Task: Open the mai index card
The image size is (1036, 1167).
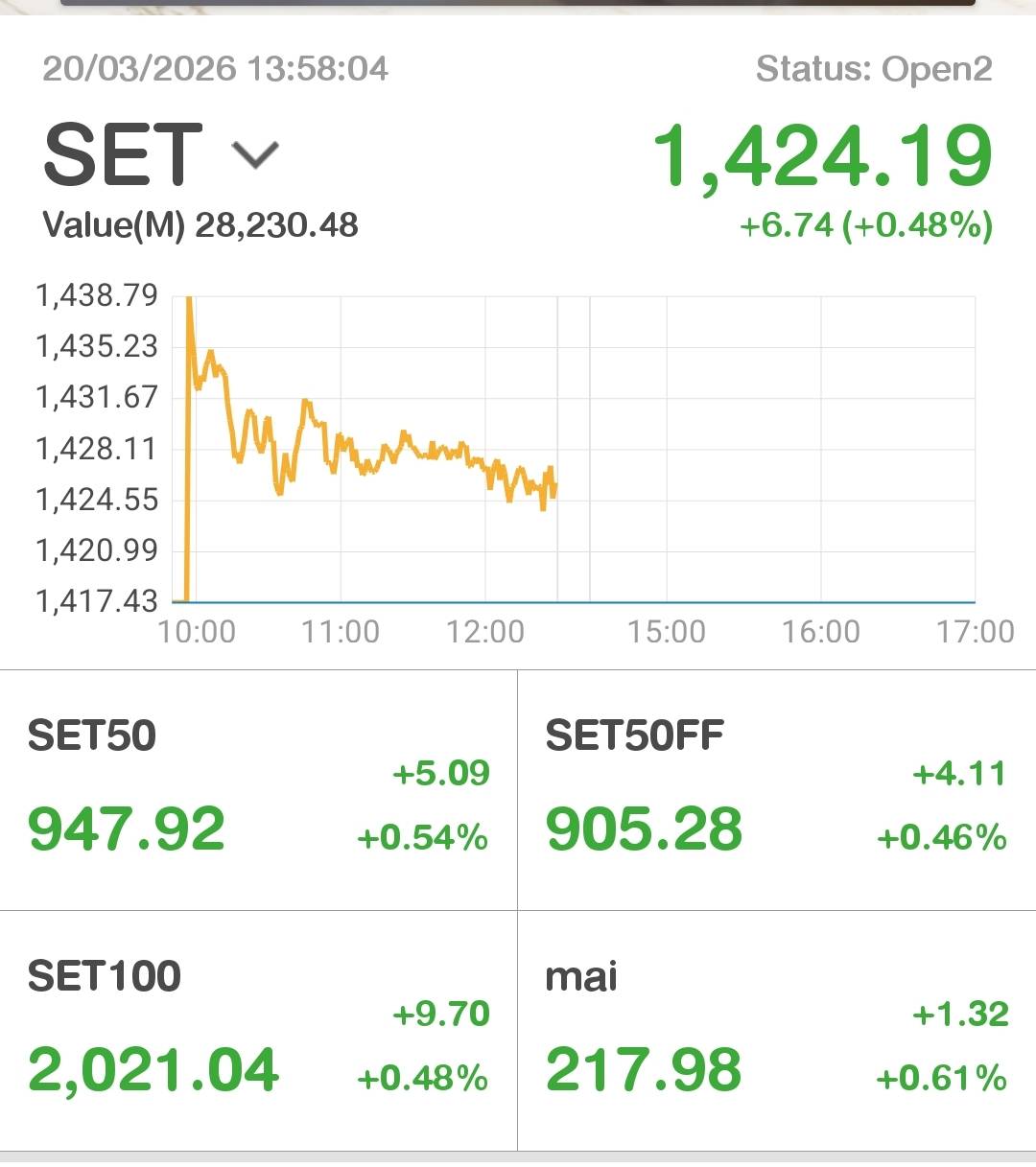Action: pyautogui.click(x=776, y=1031)
